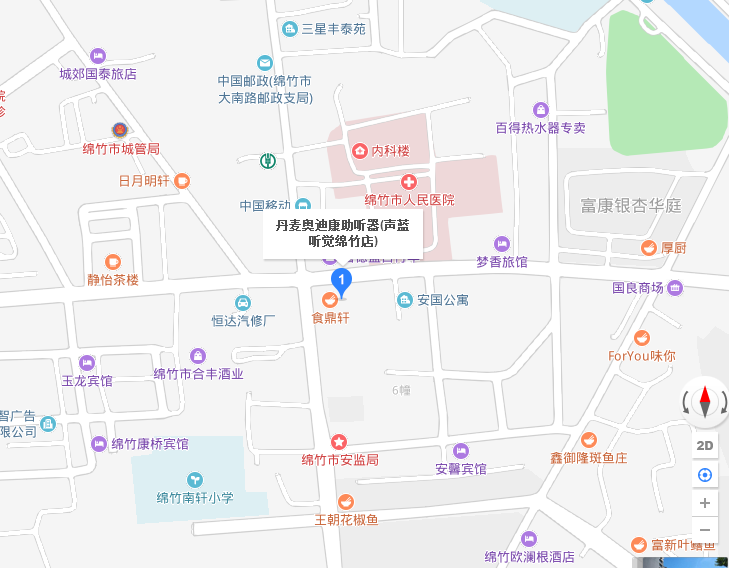Select the 安国公寓 map point

click(x=405, y=300)
